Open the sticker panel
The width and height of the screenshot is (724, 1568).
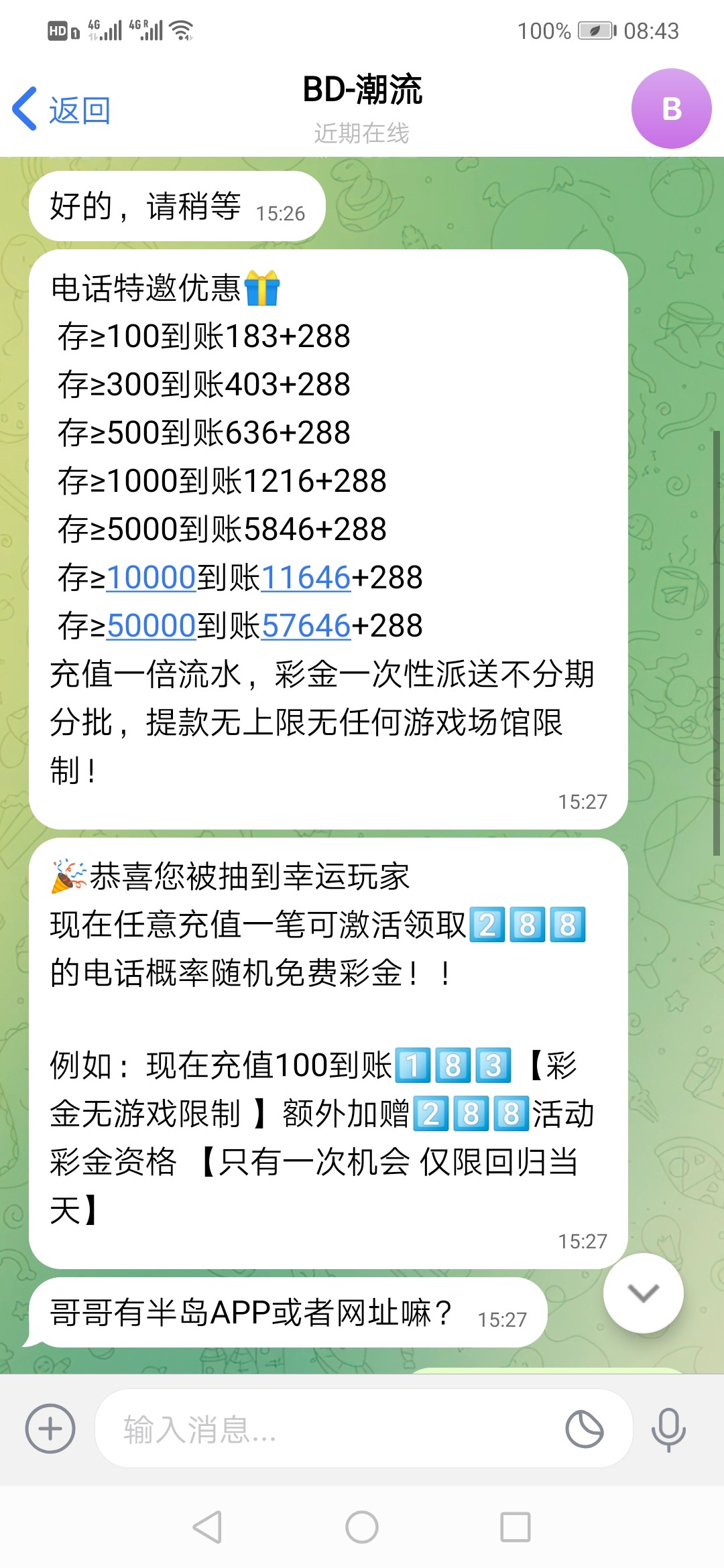click(x=585, y=1429)
